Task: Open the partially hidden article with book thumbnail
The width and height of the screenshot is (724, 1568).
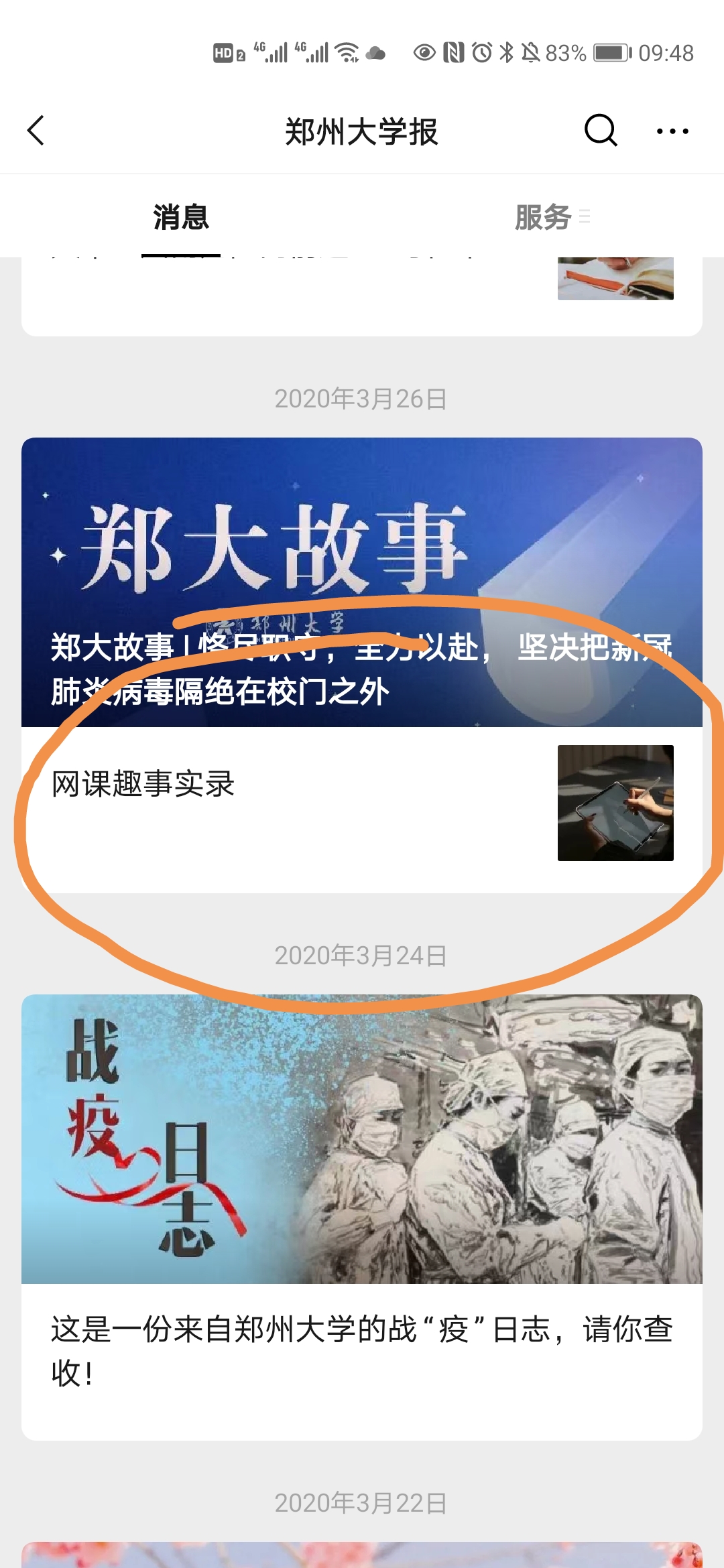Action: pos(362,296)
